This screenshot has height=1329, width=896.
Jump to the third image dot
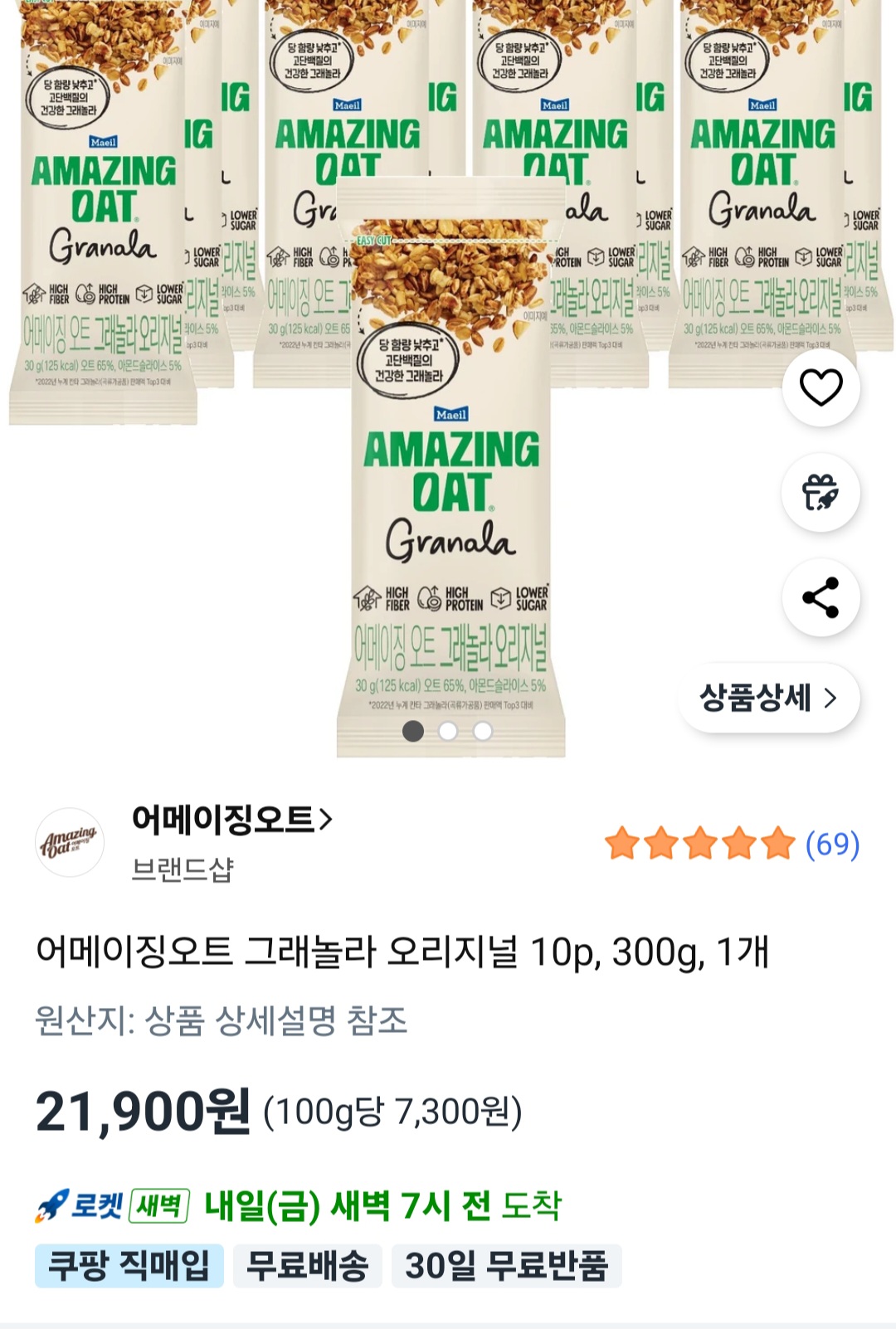pos(483,731)
